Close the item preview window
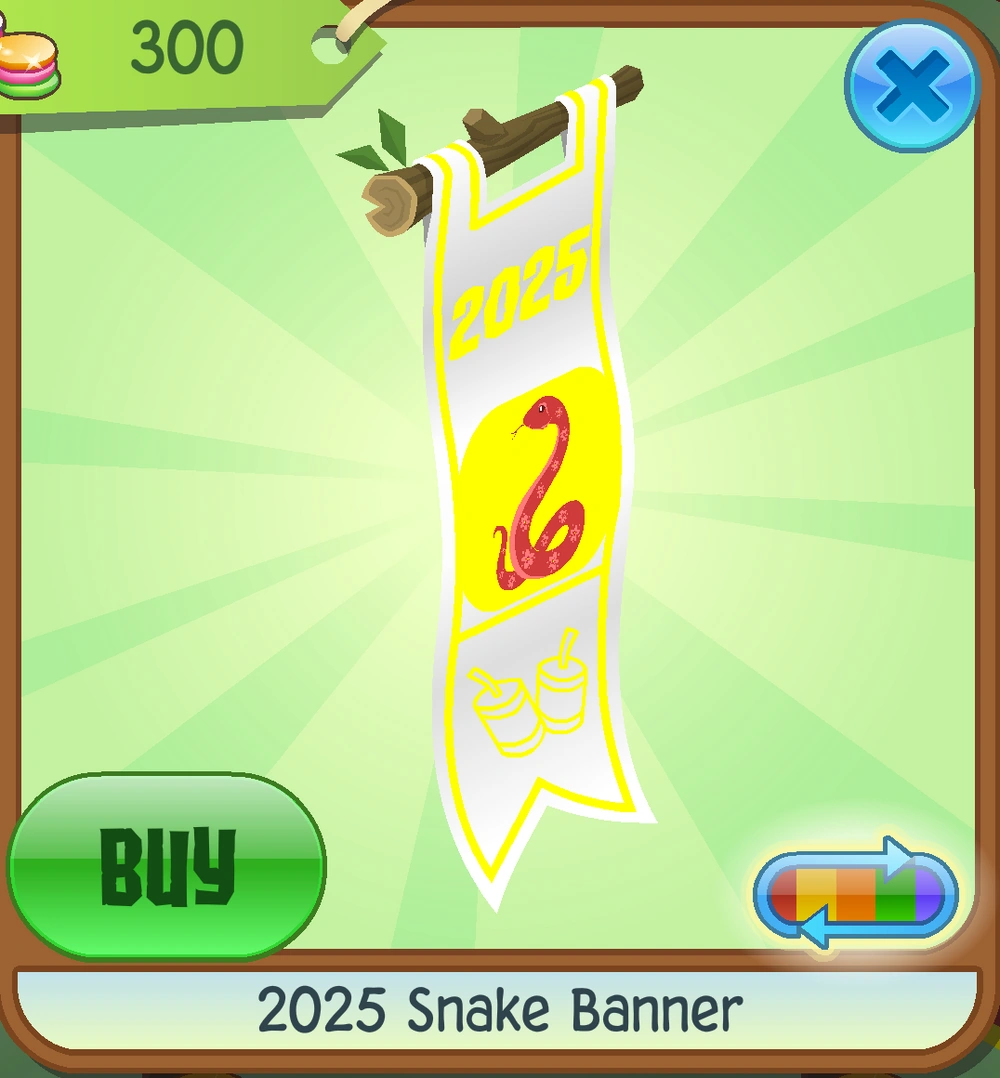The width and height of the screenshot is (1000, 1078). click(911, 86)
